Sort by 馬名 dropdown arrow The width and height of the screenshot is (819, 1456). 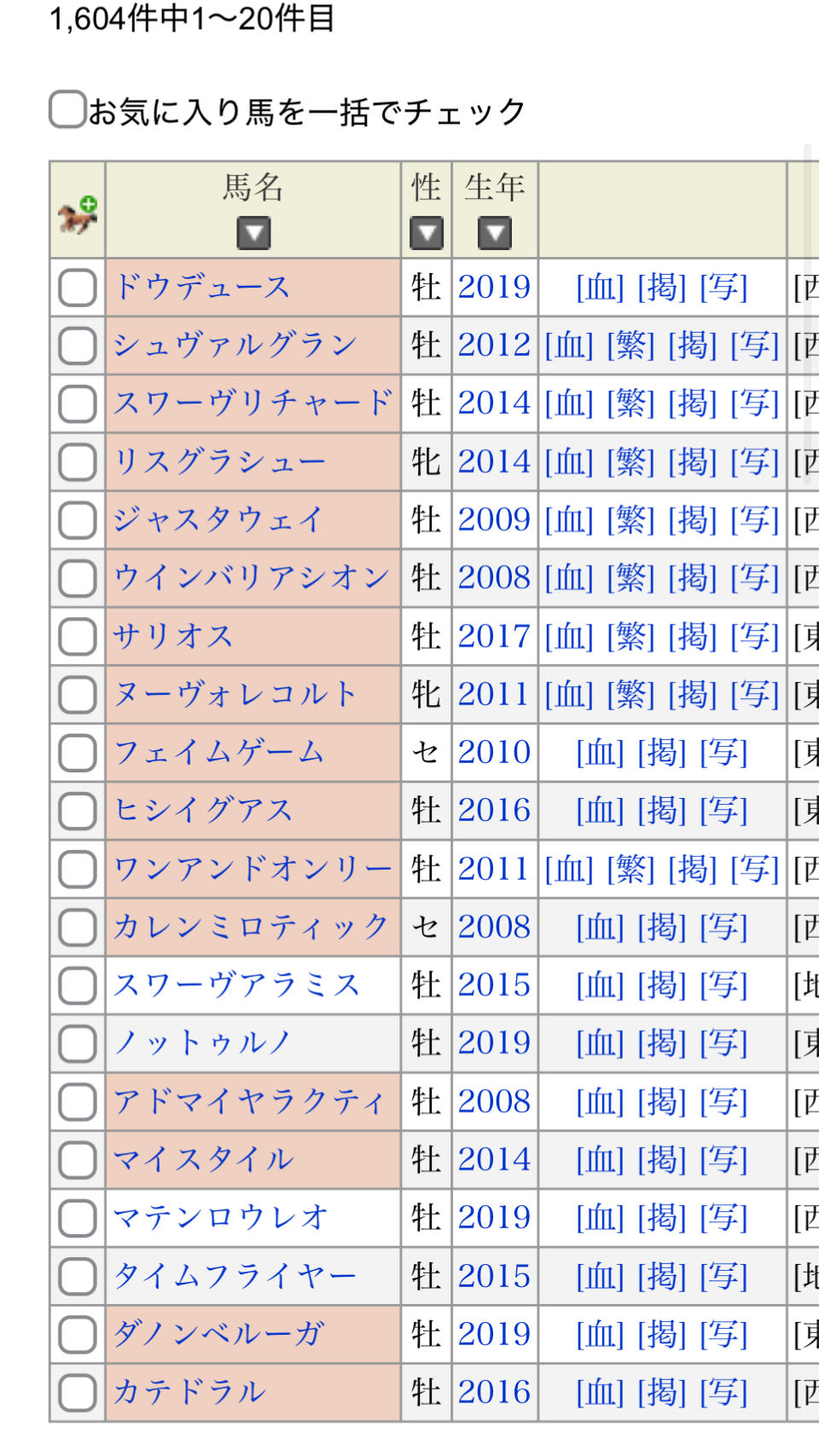[x=253, y=232]
